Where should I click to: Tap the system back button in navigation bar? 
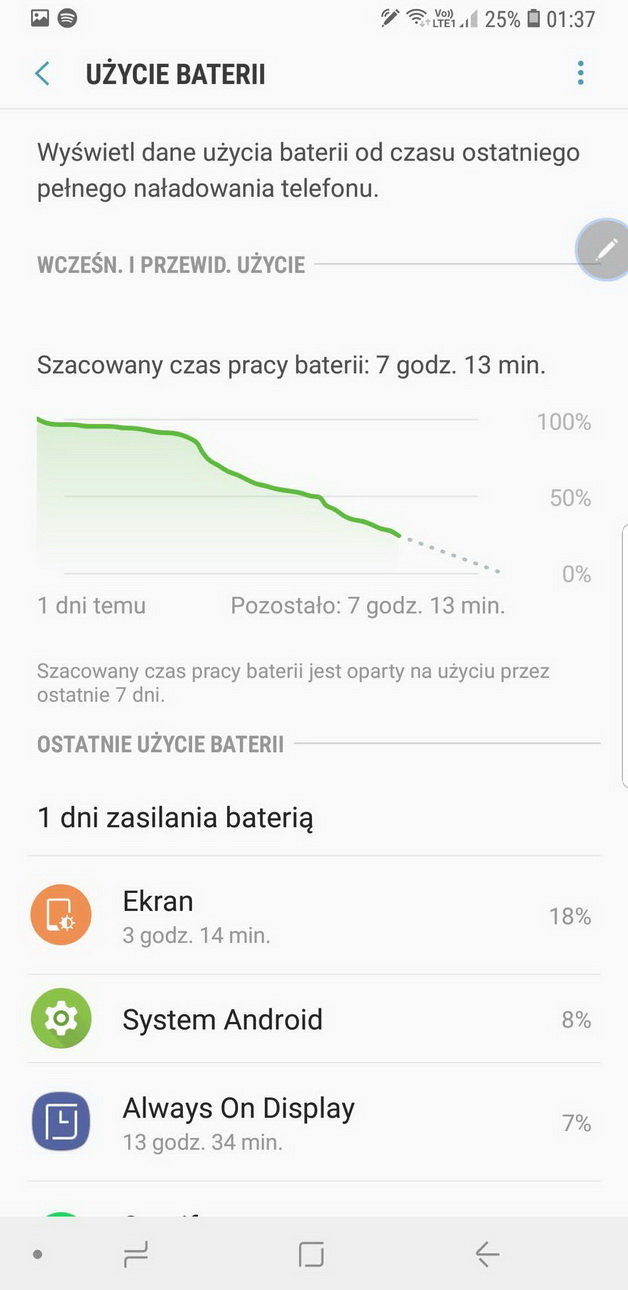click(487, 1254)
